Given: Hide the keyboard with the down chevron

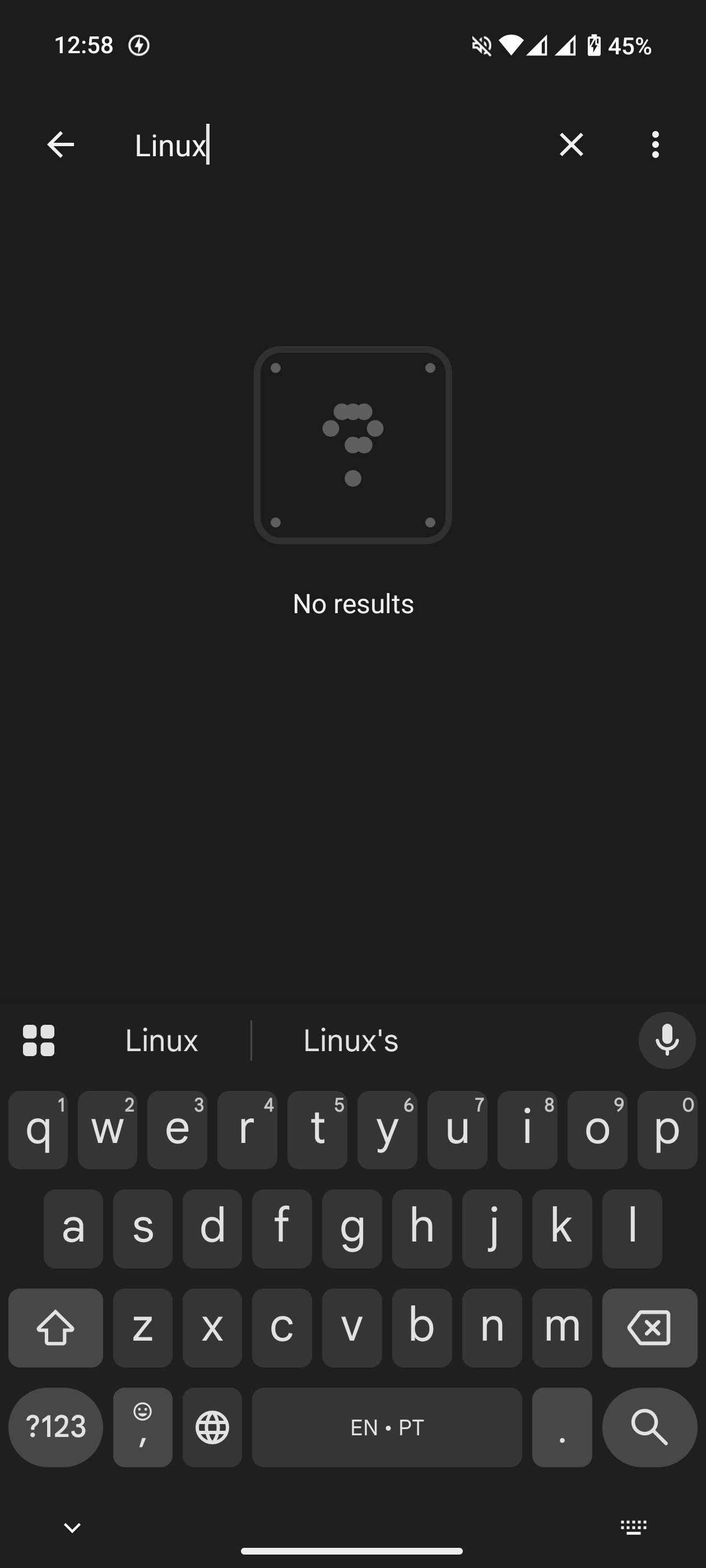Looking at the screenshot, I should [72, 1527].
